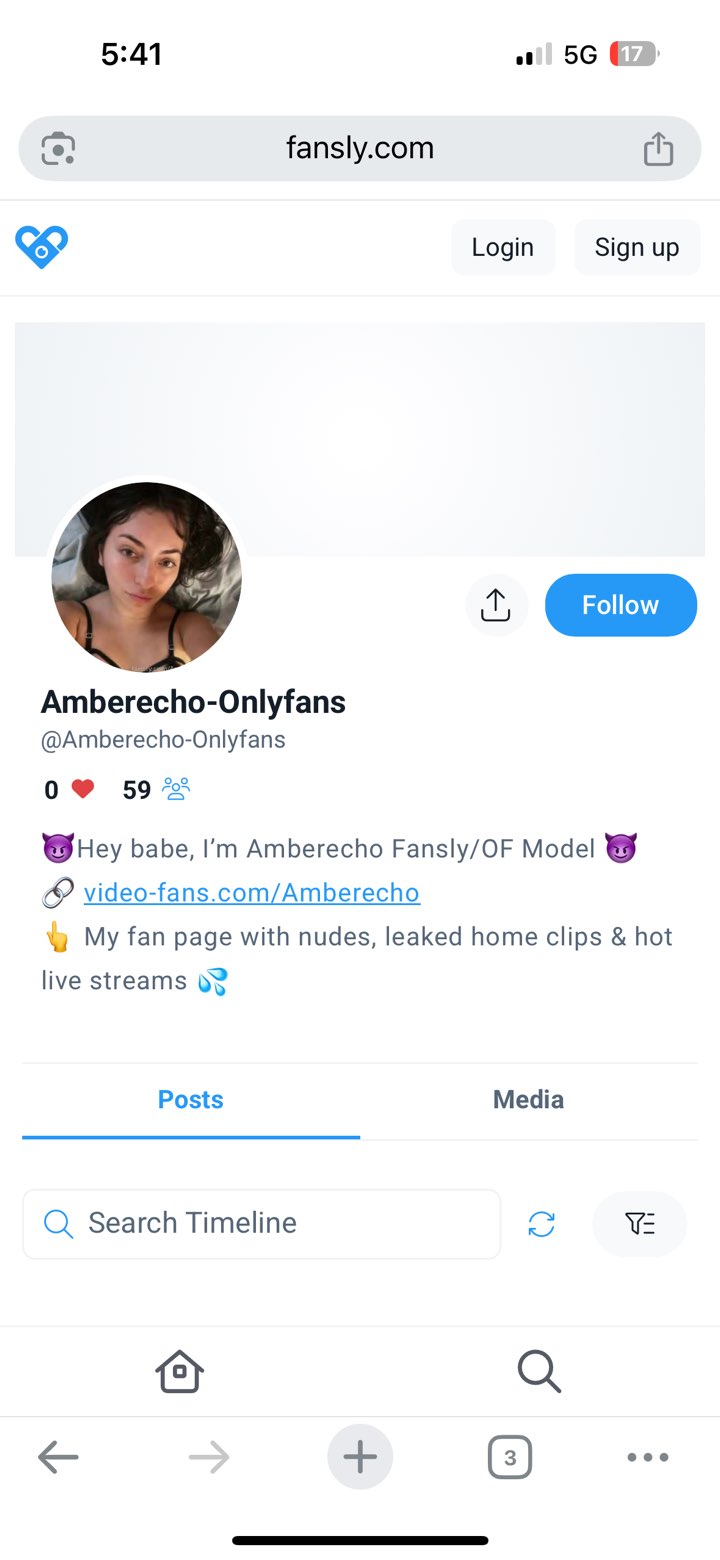Tap the Login button
This screenshot has height=1560, width=720.
click(x=502, y=247)
